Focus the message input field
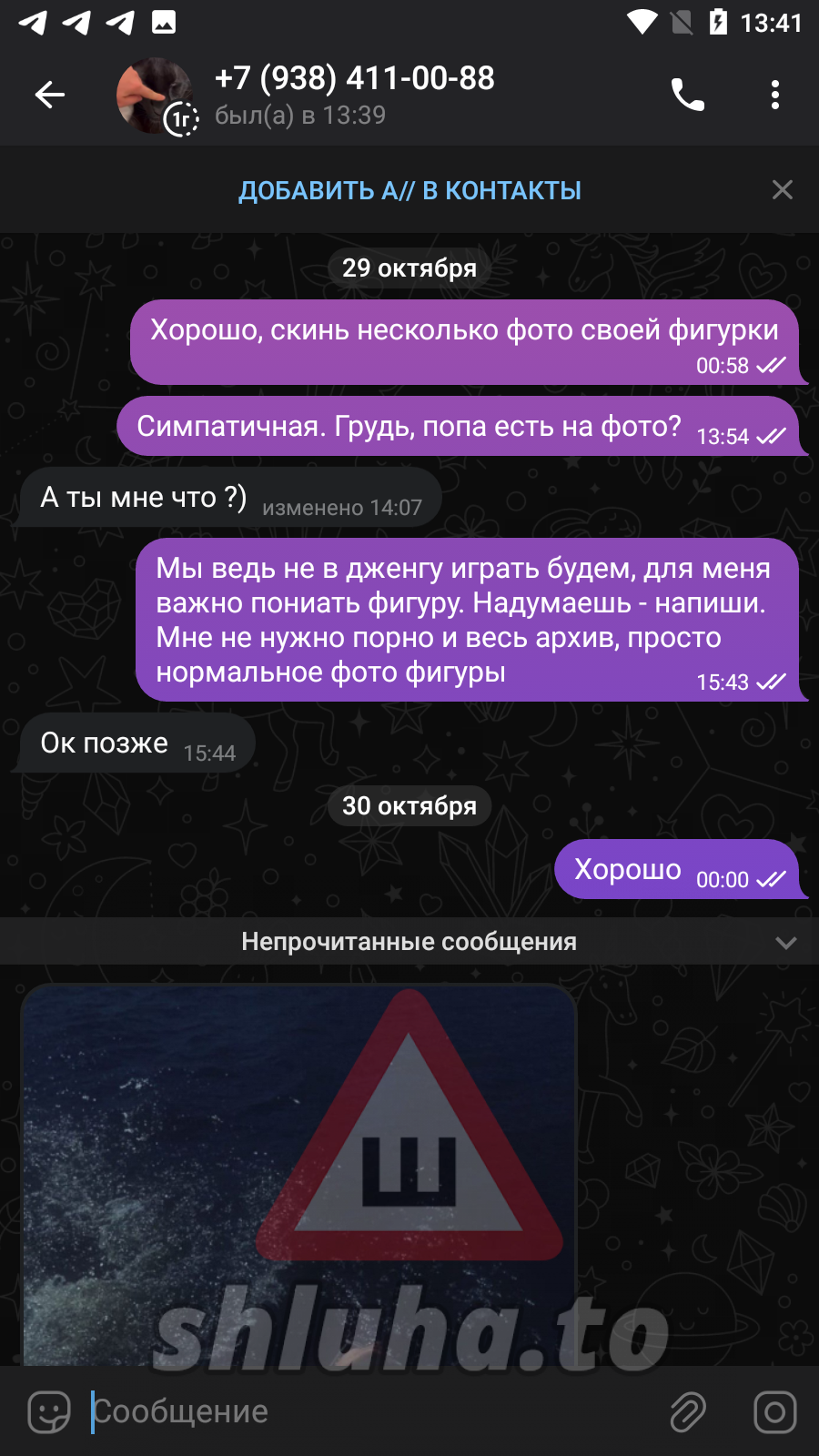Viewport: 819px width, 1456px height. click(364, 1412)
